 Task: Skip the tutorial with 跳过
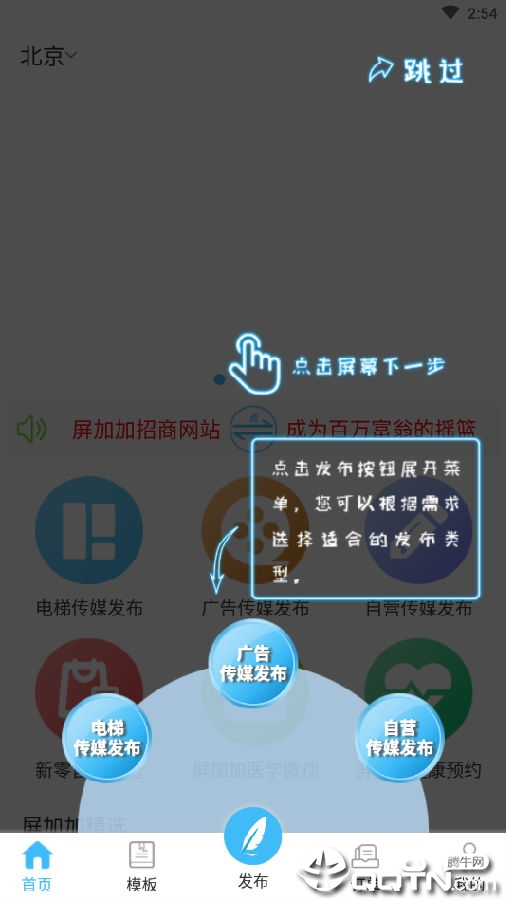tap(417, 71)
